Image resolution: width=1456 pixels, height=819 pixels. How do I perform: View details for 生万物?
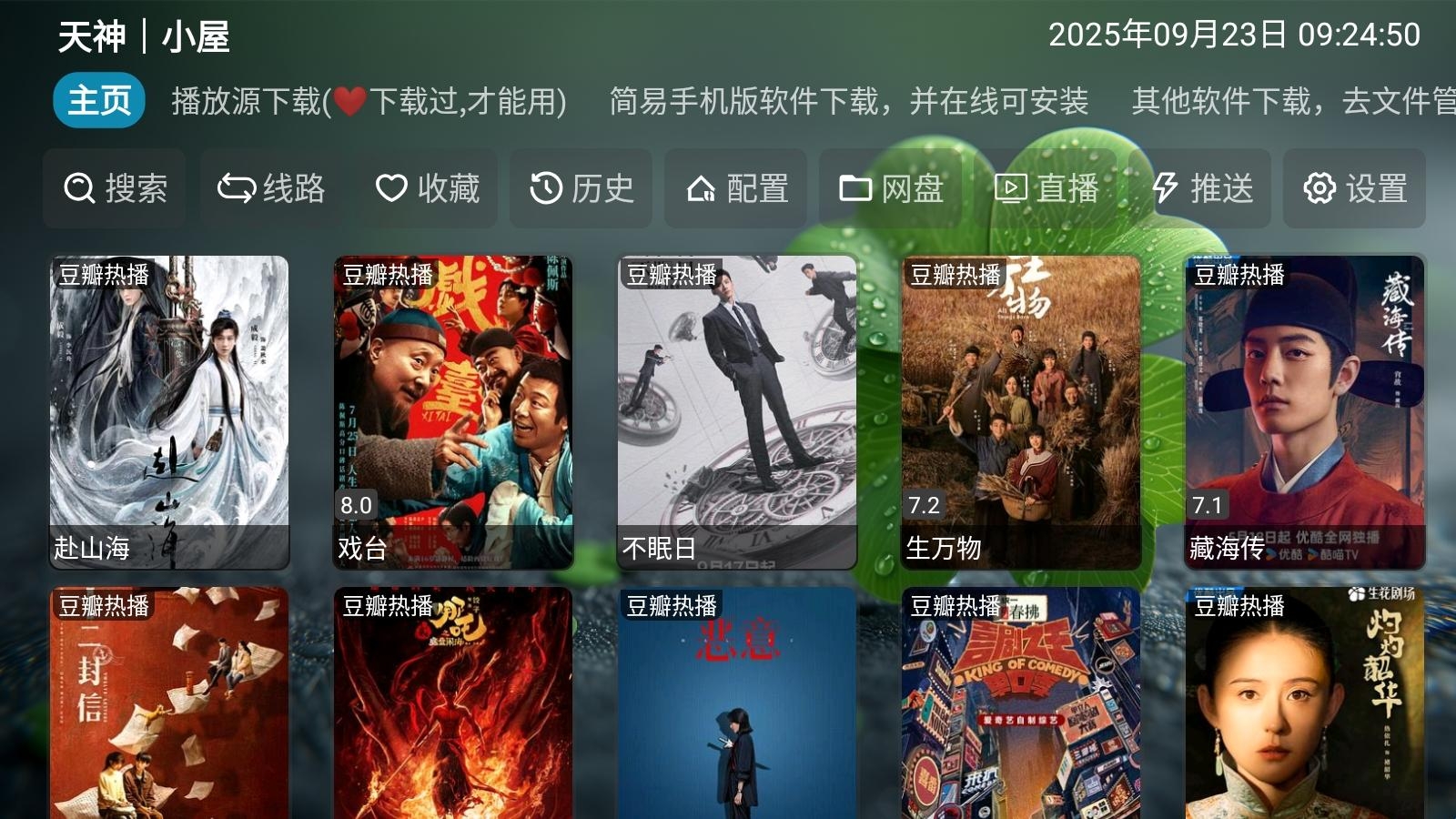(1021, 412)
